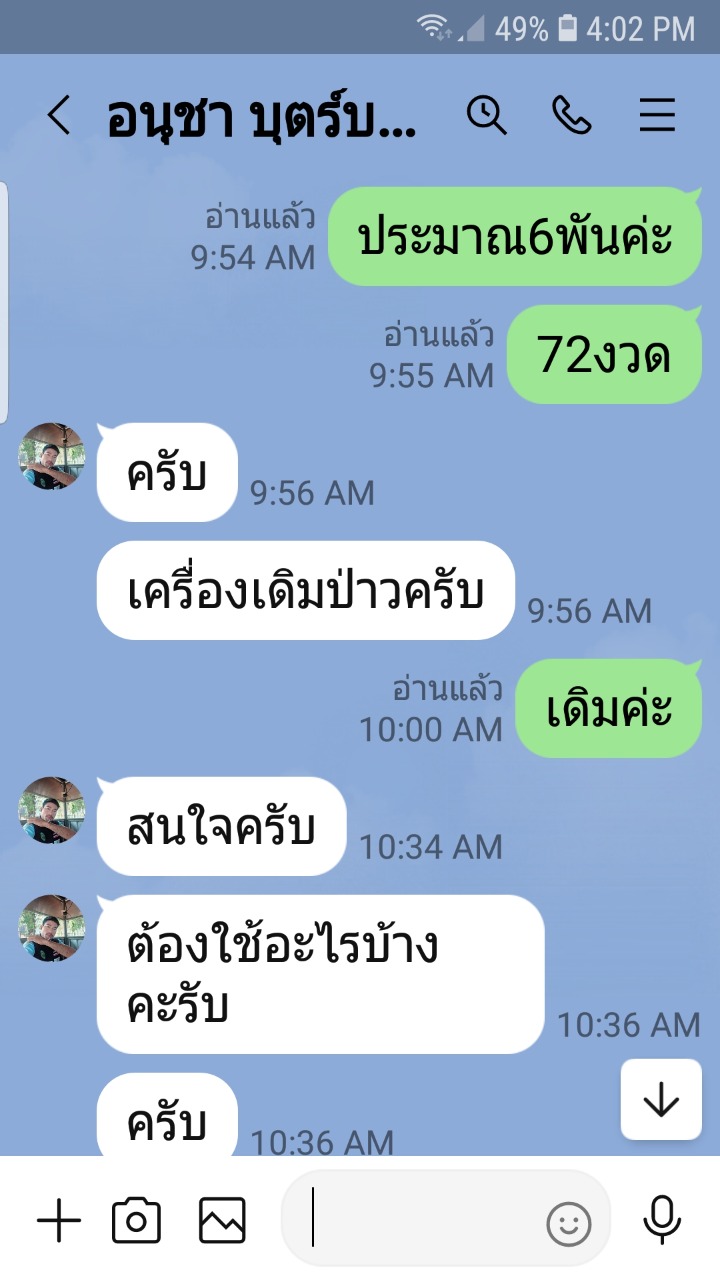Launch the camera to take a photo

coord(137,1220)
